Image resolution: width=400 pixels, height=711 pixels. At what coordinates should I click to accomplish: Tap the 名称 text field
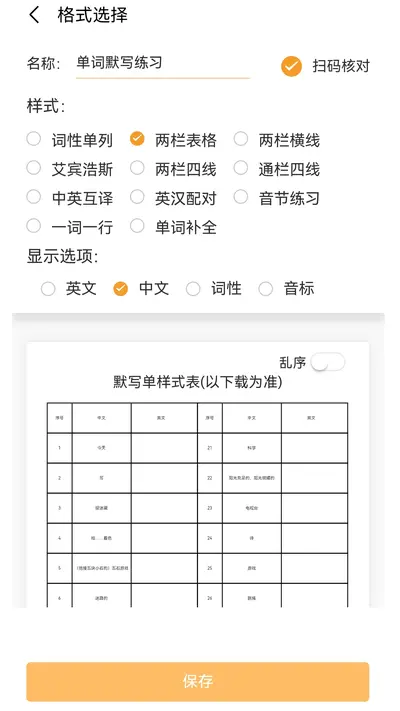point(163,64)
